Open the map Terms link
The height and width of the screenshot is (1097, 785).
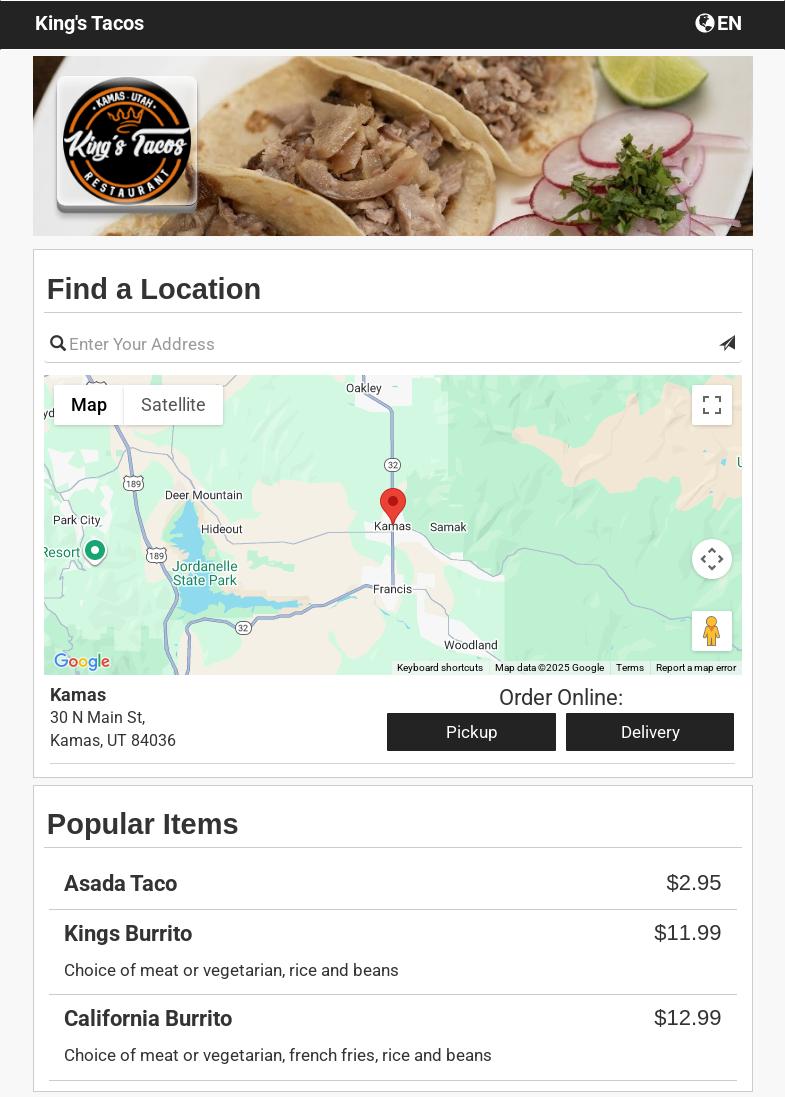coord(629,667)
